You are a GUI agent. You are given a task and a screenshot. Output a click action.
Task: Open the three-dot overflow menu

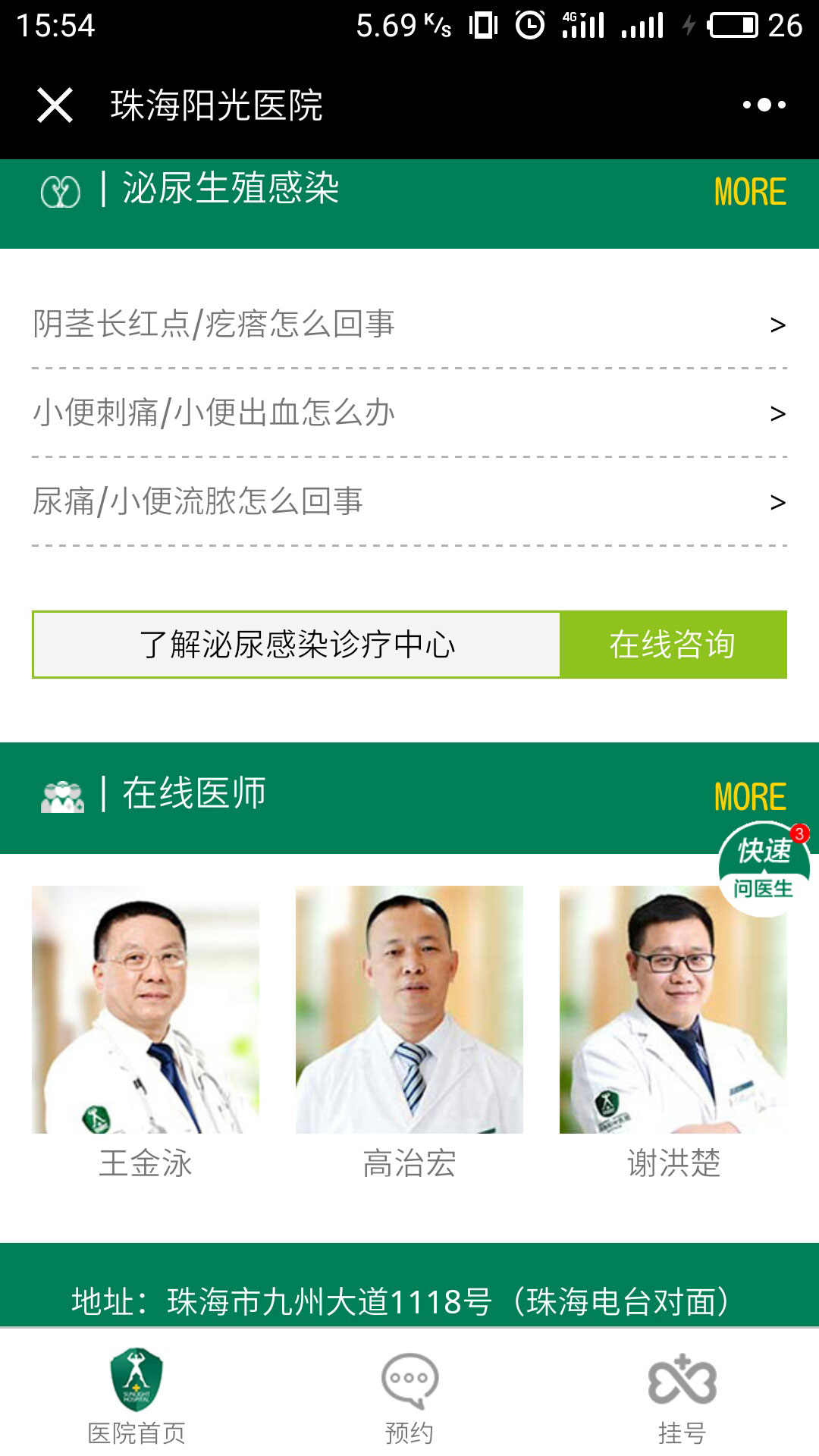point(764,105)
